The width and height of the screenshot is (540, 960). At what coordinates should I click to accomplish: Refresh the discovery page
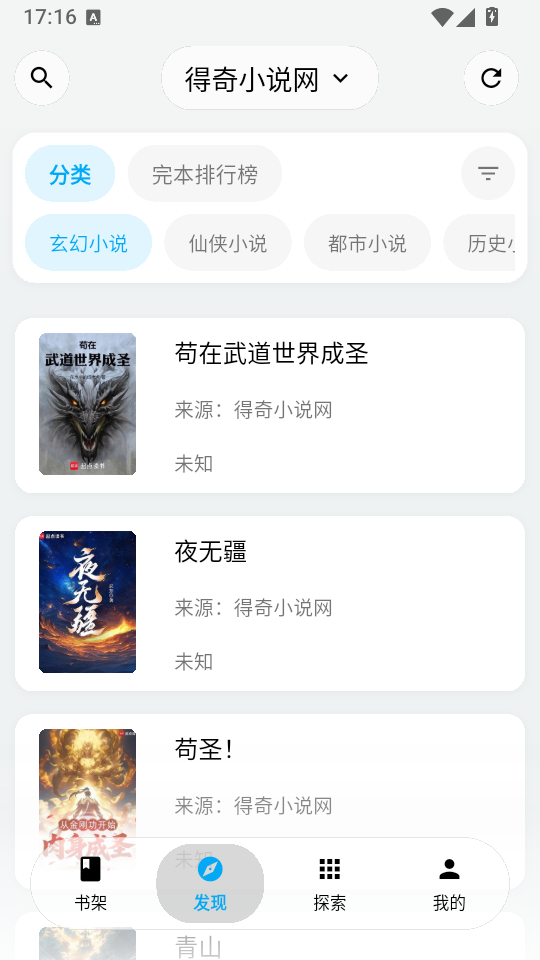[491, 78]
